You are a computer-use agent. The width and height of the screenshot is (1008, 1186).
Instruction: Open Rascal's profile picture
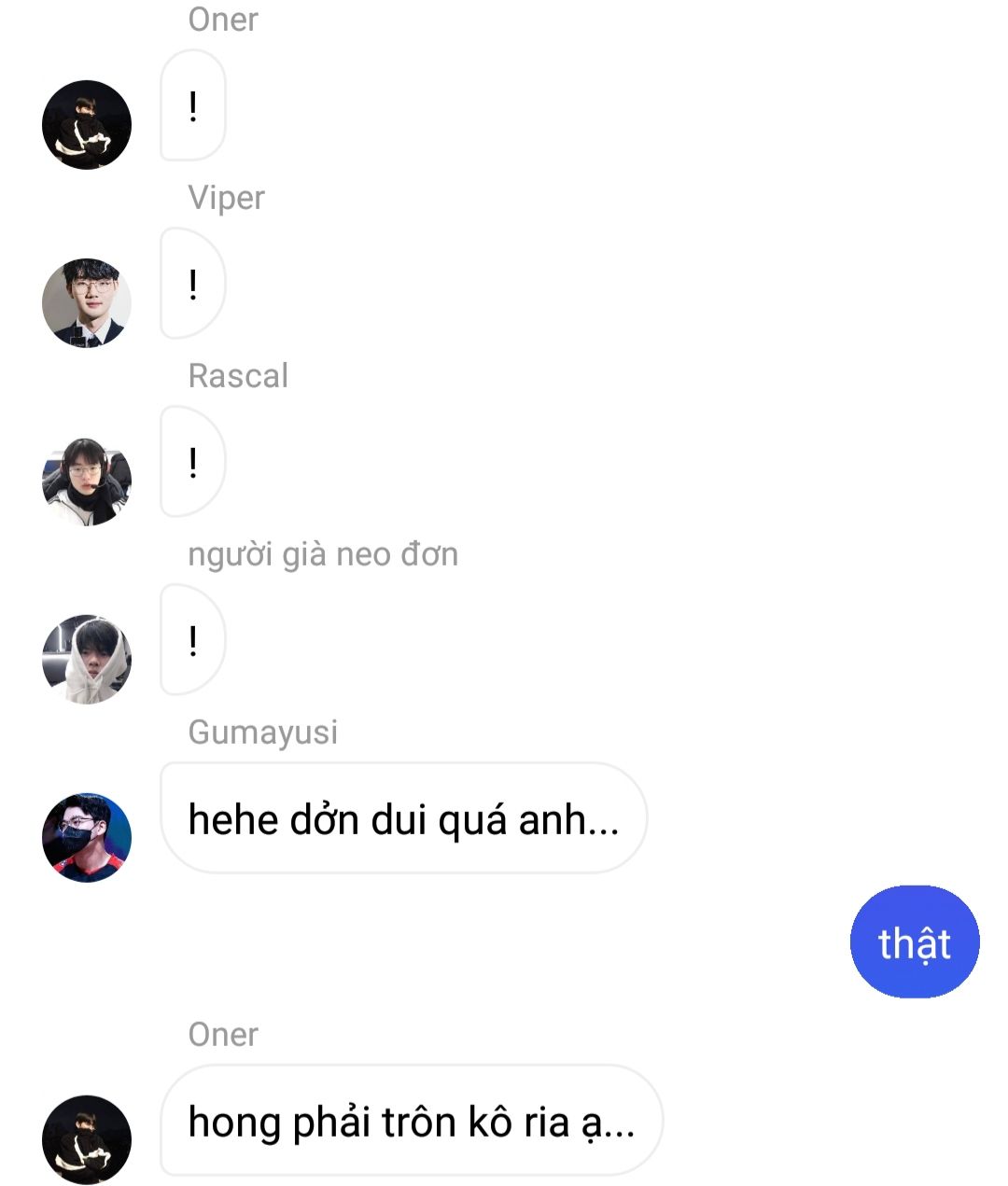coord(87,481)
